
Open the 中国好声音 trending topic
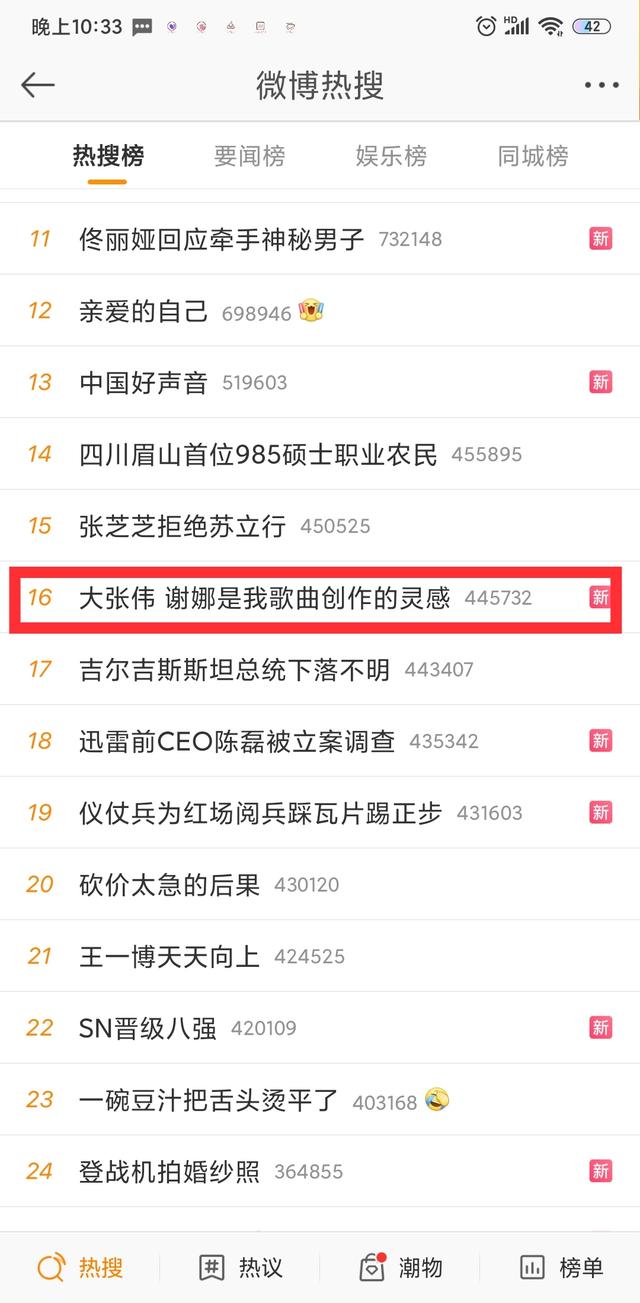pyautogui.click(x=143, y=382)
